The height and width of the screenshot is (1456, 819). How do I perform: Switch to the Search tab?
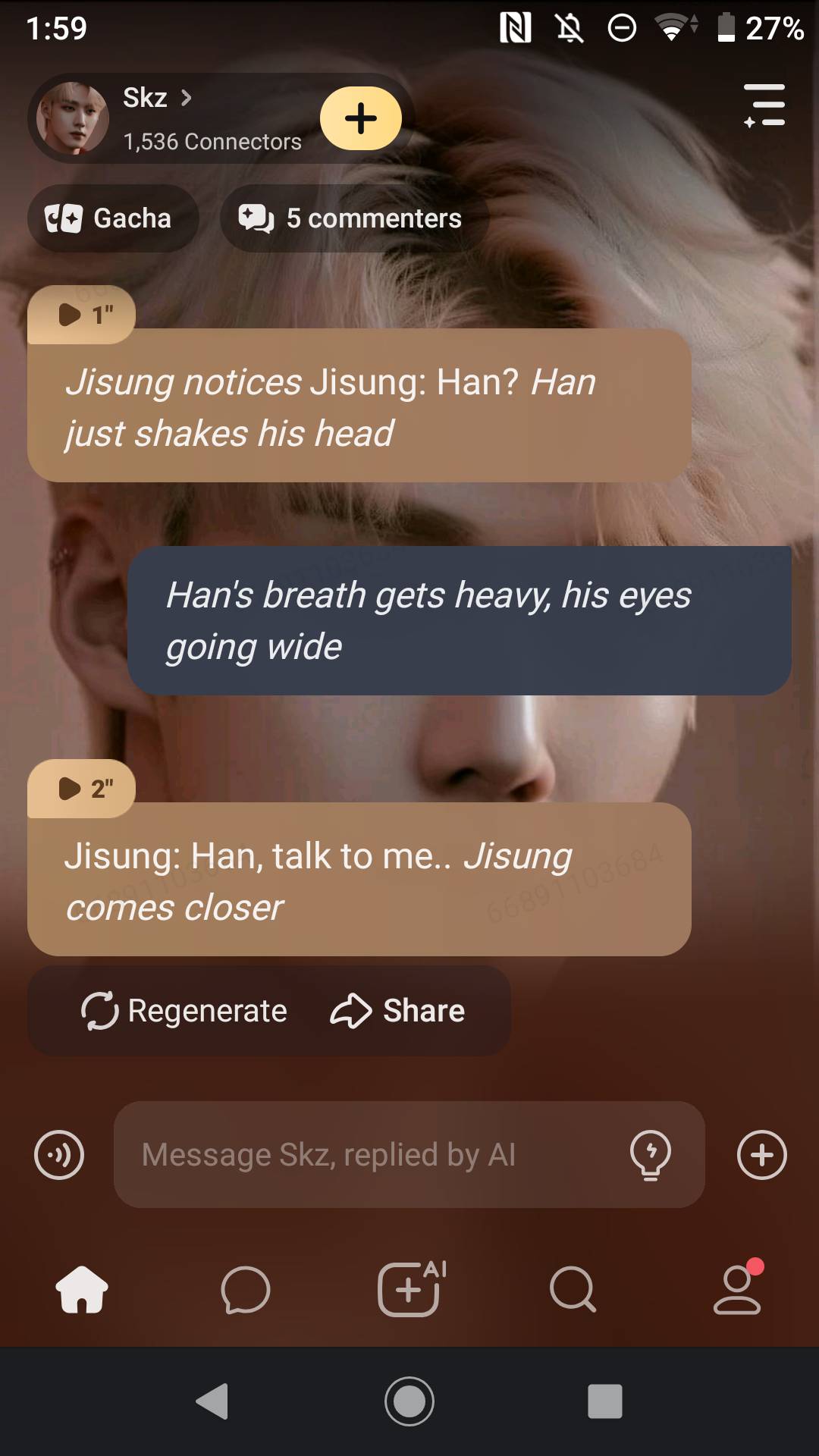573,1289
